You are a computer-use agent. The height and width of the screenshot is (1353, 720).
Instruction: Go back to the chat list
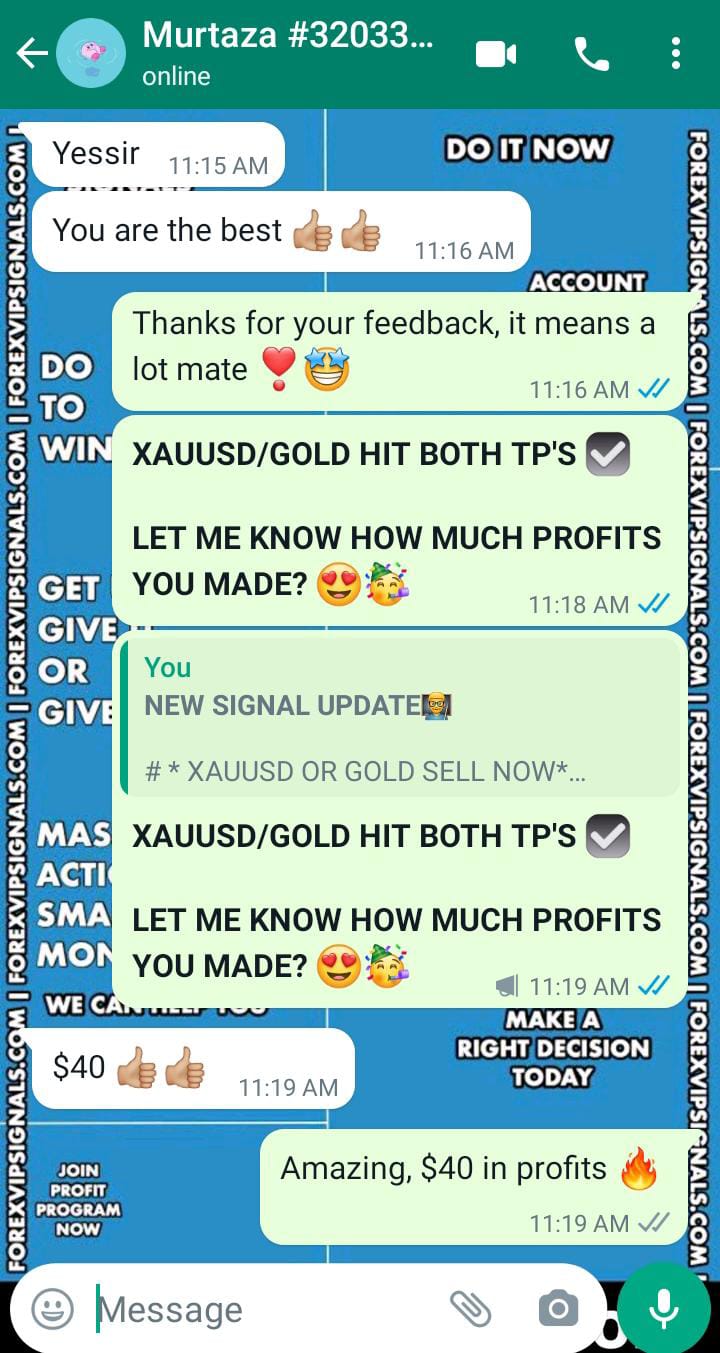click(32, 54)
